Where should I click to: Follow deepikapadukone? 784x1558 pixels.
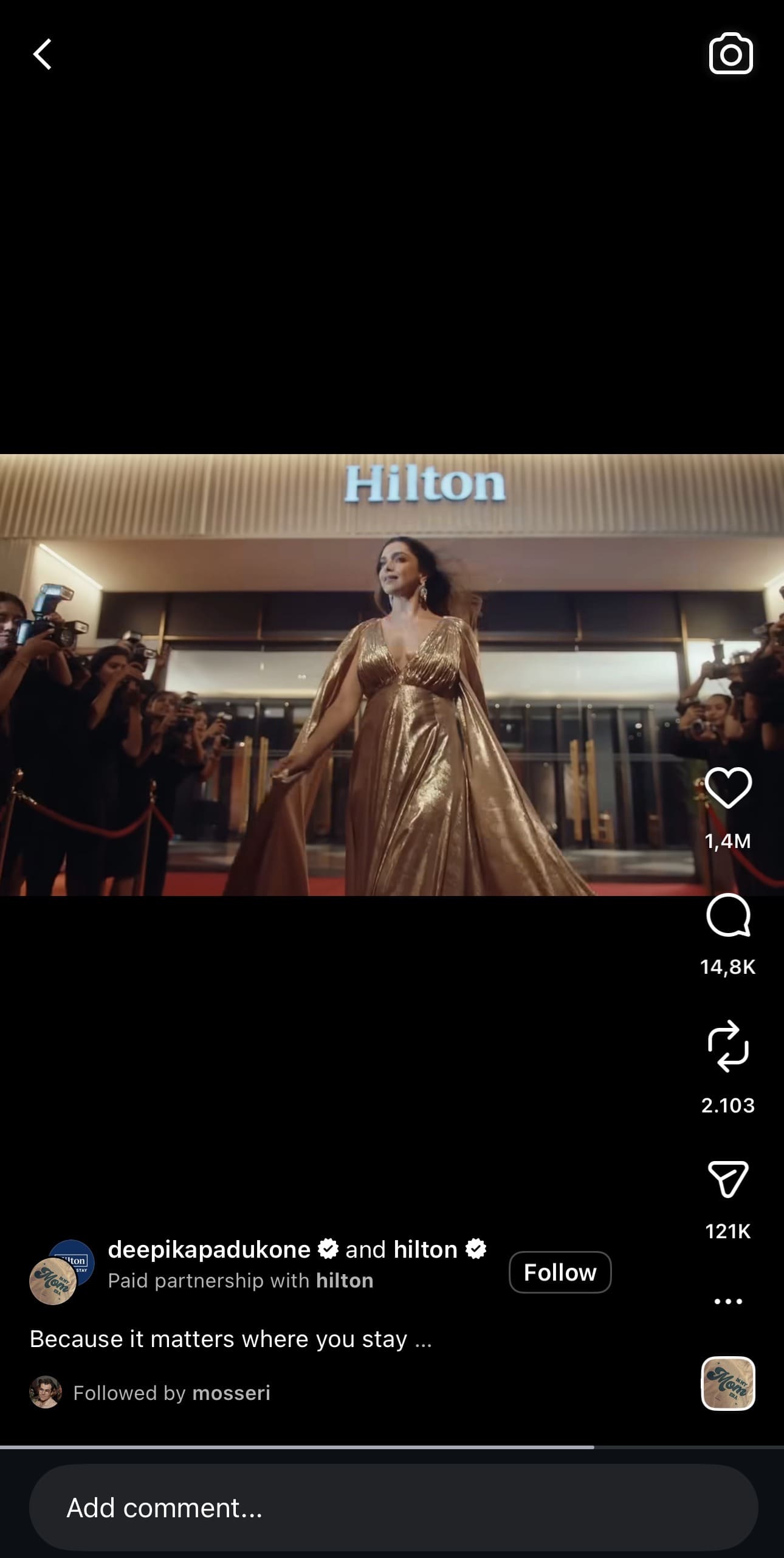pos(560,1272)
